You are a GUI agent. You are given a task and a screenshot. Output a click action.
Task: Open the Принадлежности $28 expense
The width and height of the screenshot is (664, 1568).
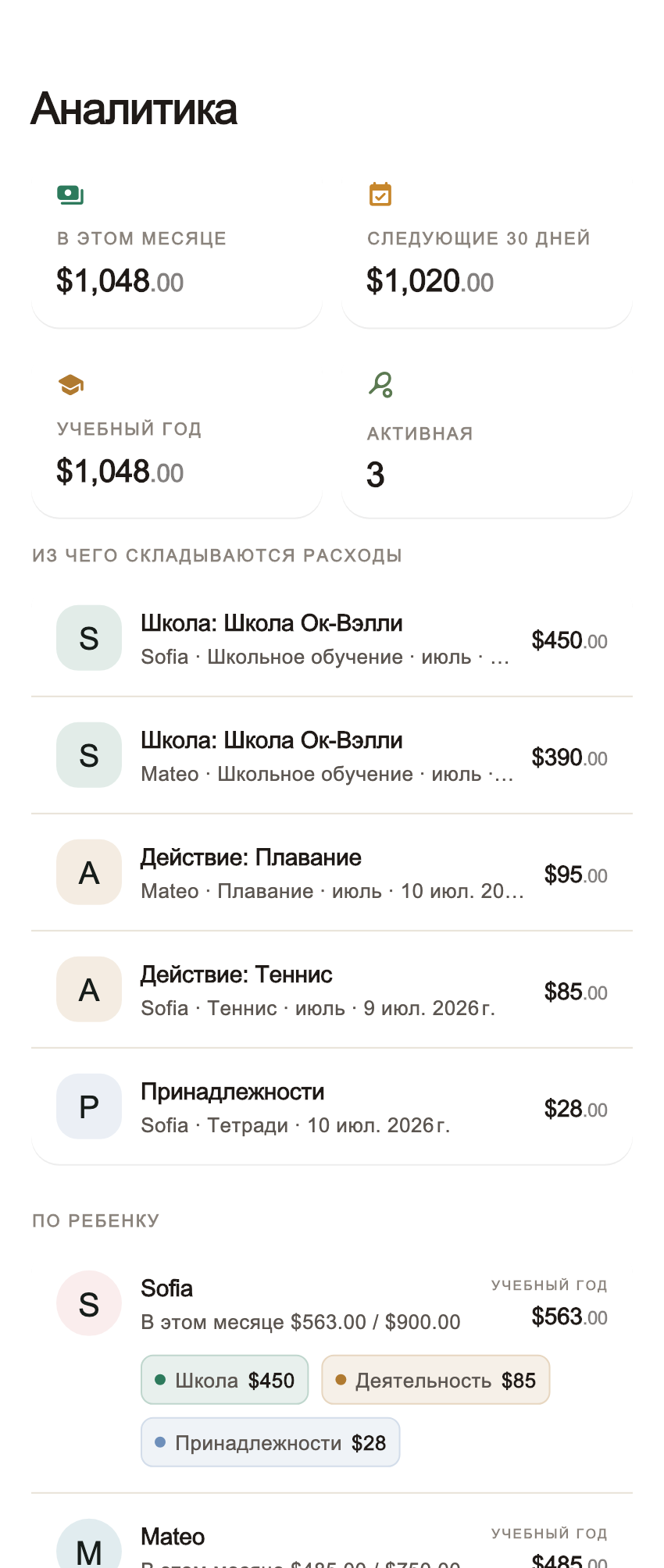coord(332,1107)
